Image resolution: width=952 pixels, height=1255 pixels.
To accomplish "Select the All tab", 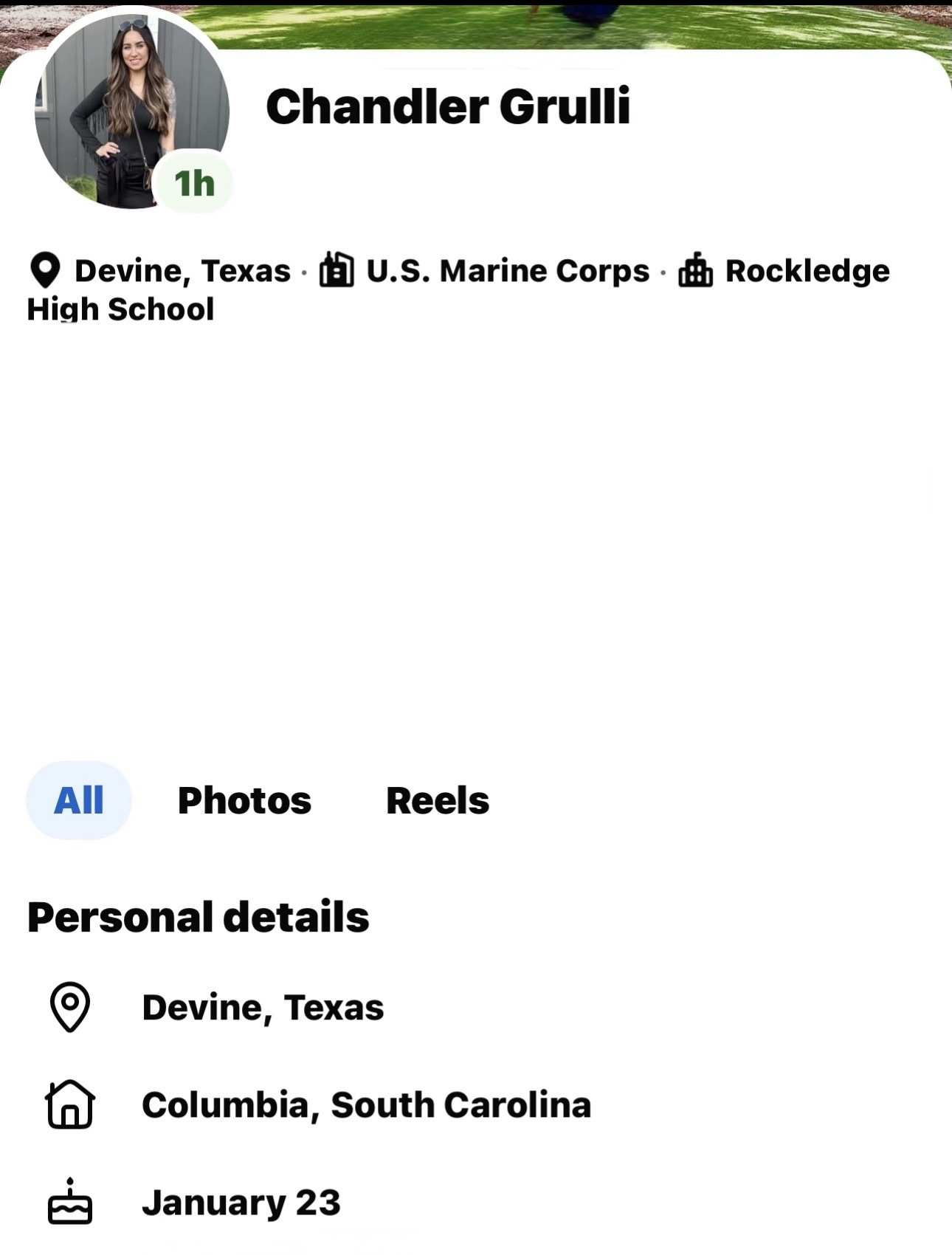I will click(79, 800).
